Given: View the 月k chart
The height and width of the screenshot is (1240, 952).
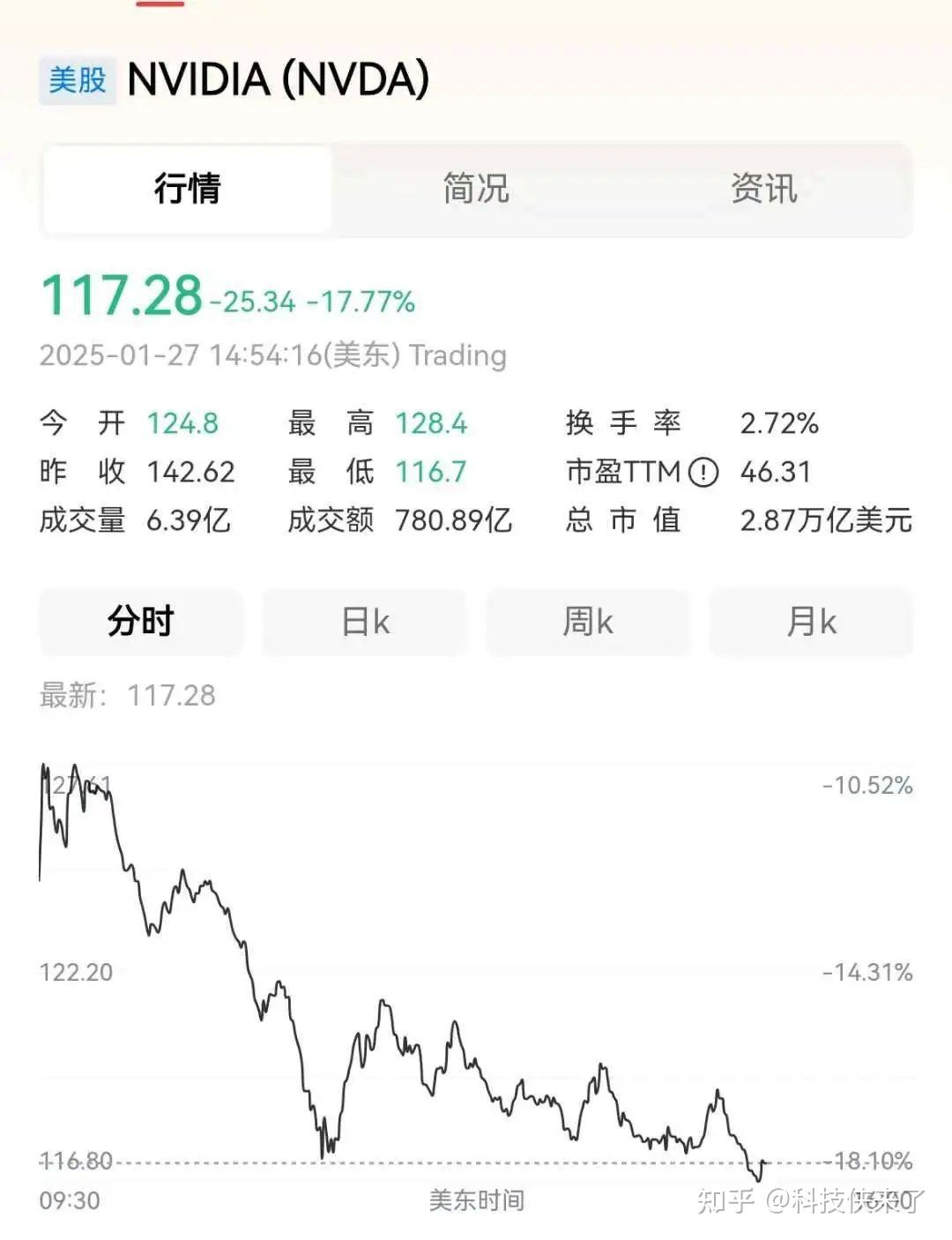Looking at the screenshot, I should click(x=811, y=622).
